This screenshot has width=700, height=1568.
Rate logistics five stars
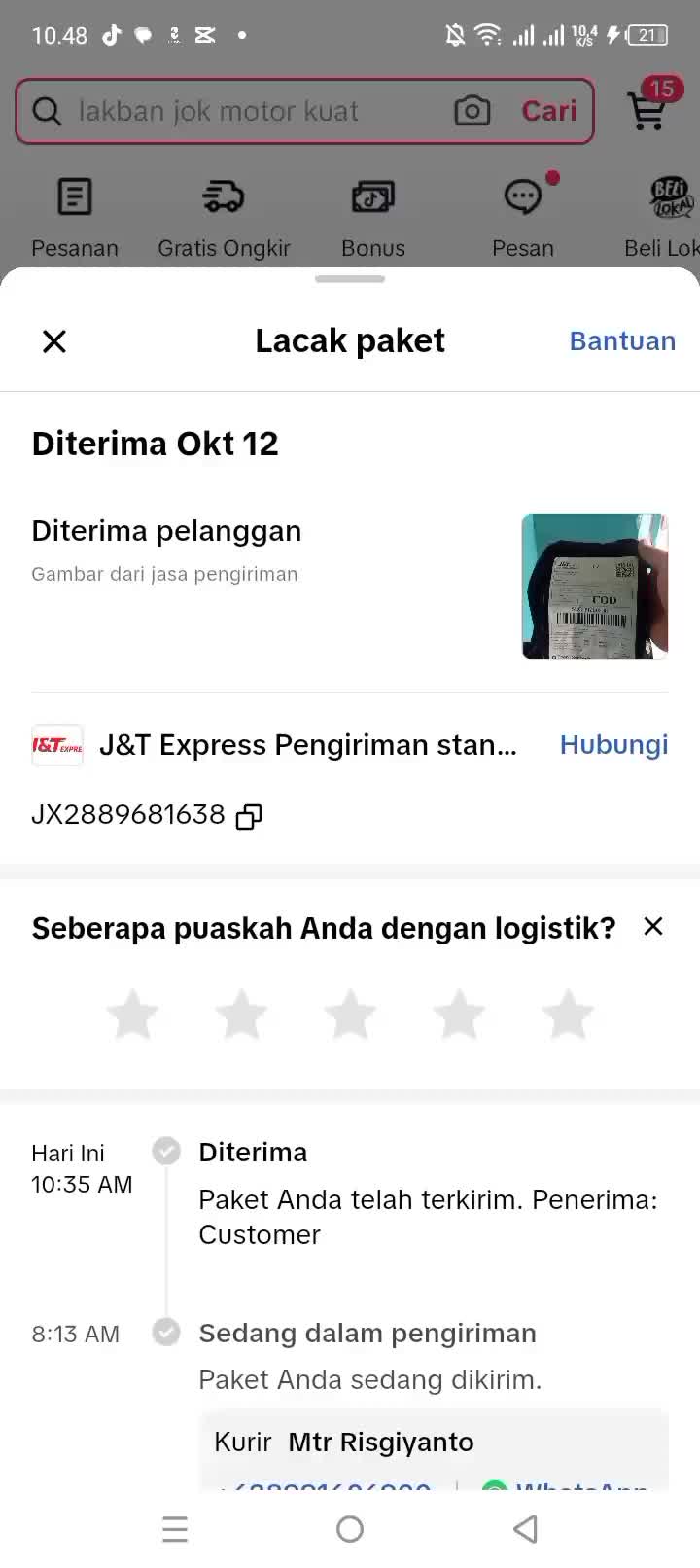(568, 1015)
